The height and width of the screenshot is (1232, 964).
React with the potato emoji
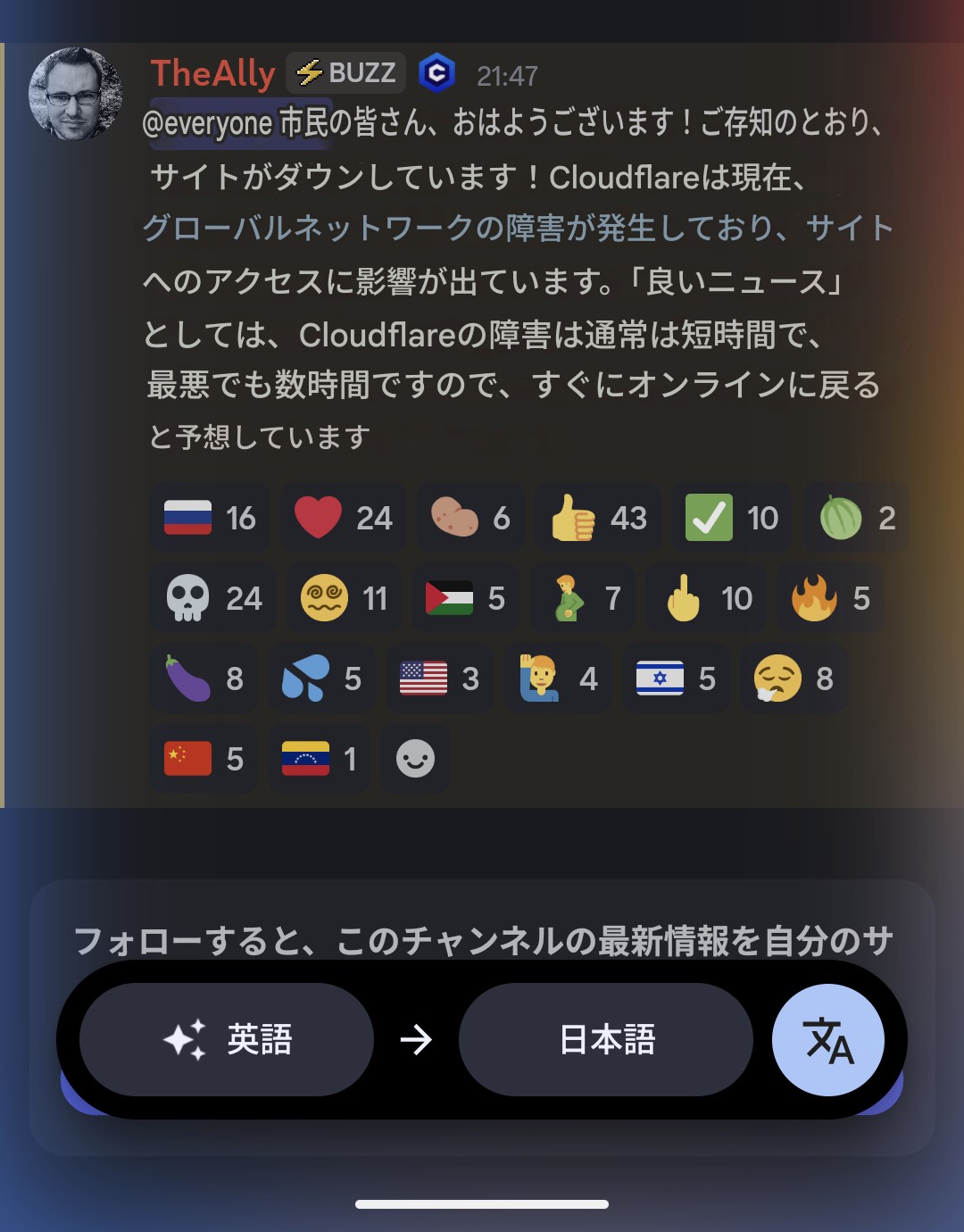470,518
